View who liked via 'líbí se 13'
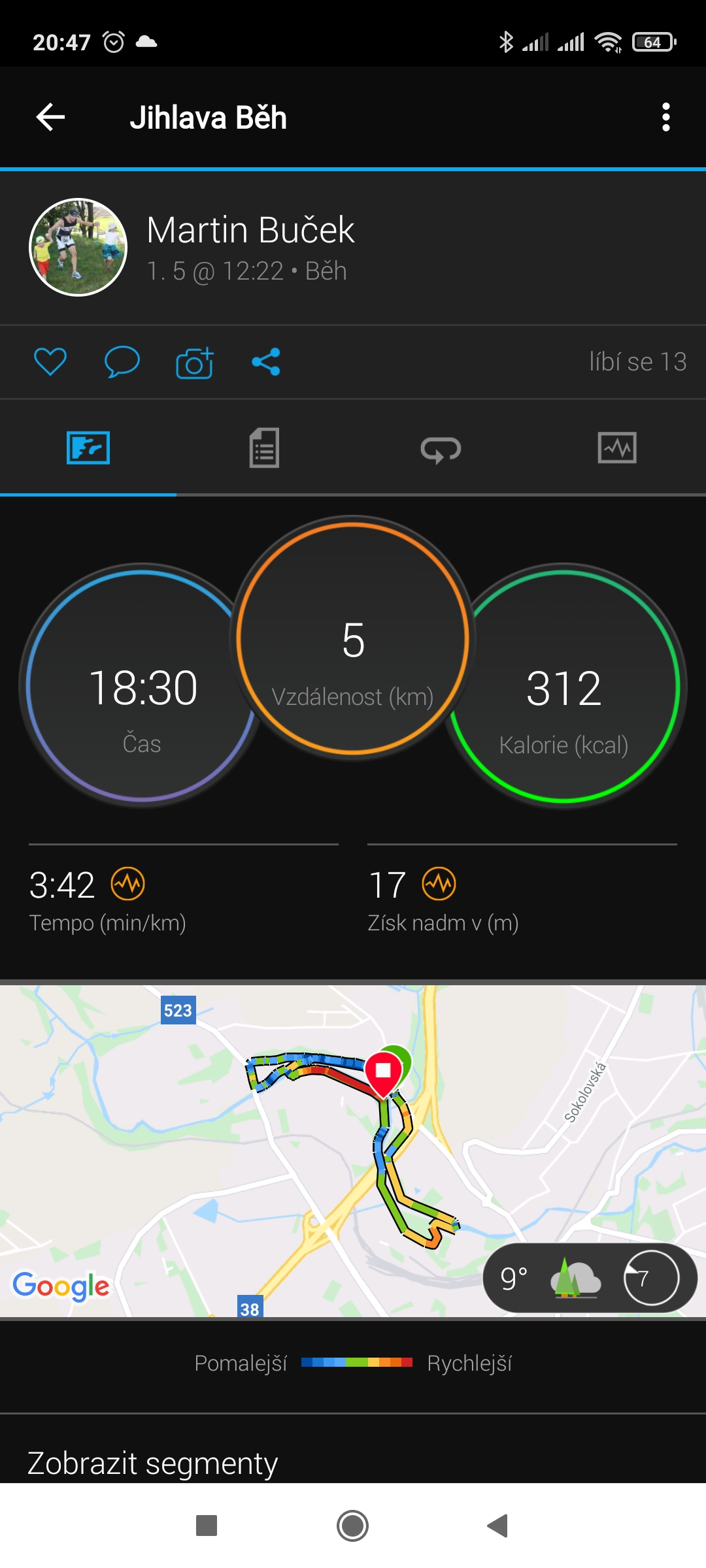706x1568 pixels. pos(637,362)
